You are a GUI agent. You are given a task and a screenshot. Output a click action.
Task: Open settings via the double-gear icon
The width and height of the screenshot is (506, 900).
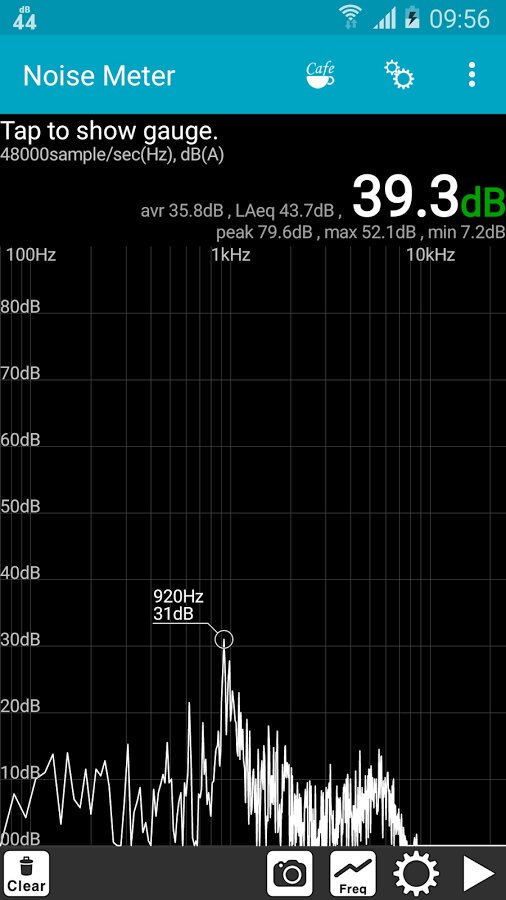coord(399,75)
